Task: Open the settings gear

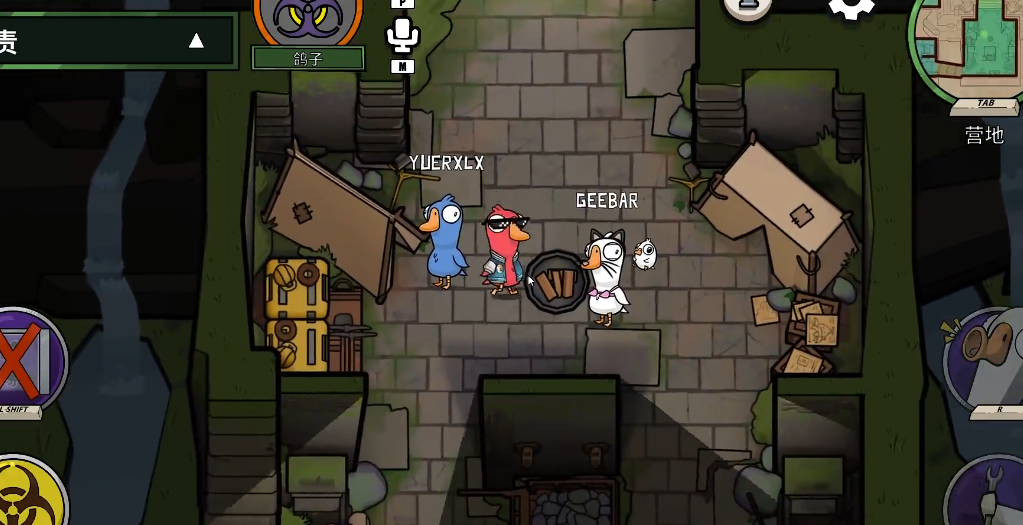Action: (x=852, y=8)
